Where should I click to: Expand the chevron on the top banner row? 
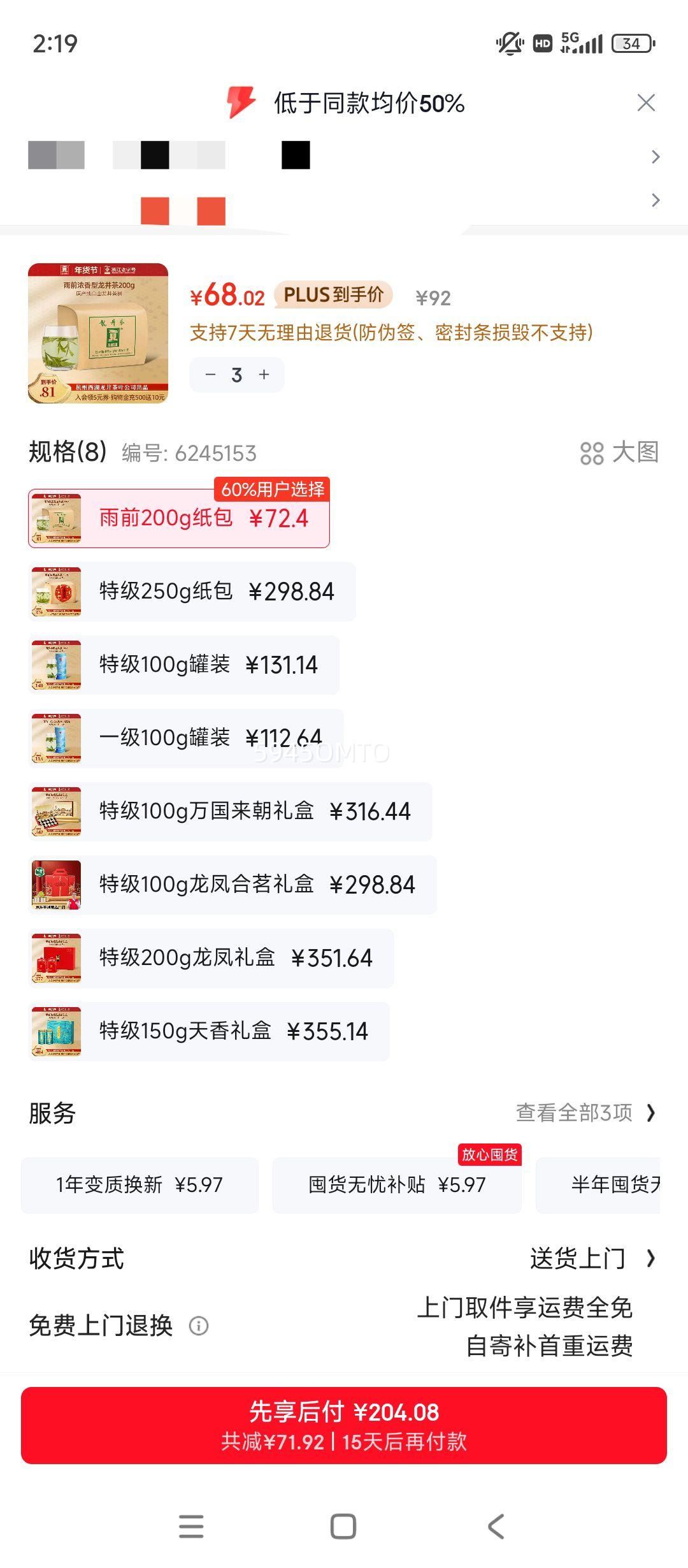click(x=655, y=156)
